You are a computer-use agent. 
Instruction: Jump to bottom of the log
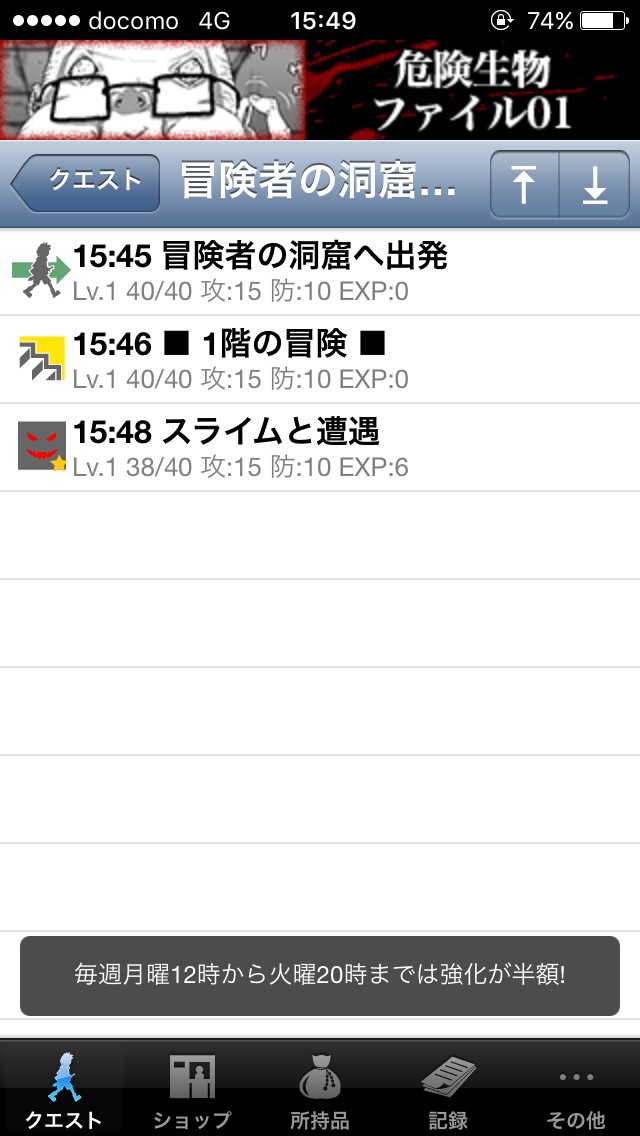click(x=595, y=184)
